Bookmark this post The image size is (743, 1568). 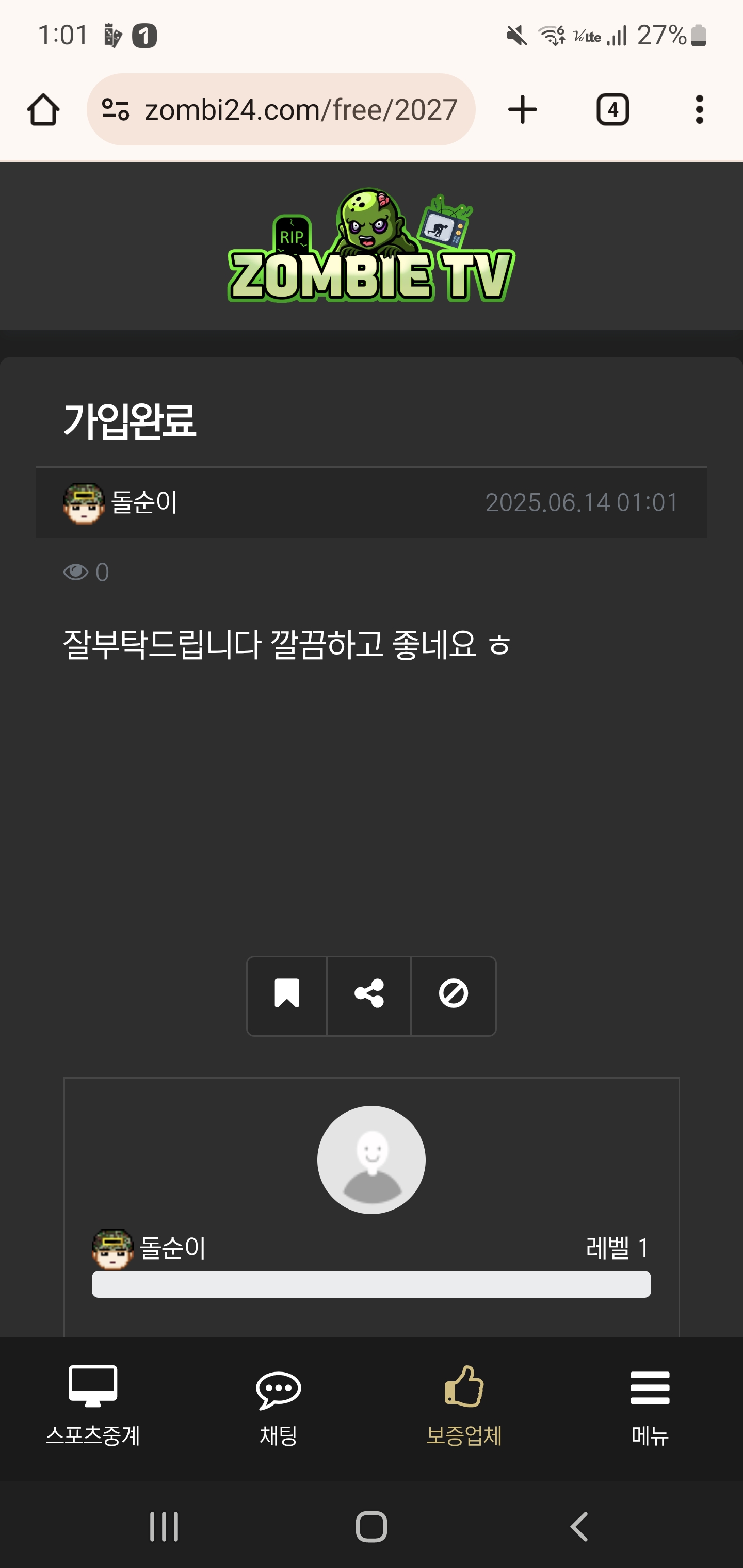coord(287,994)
